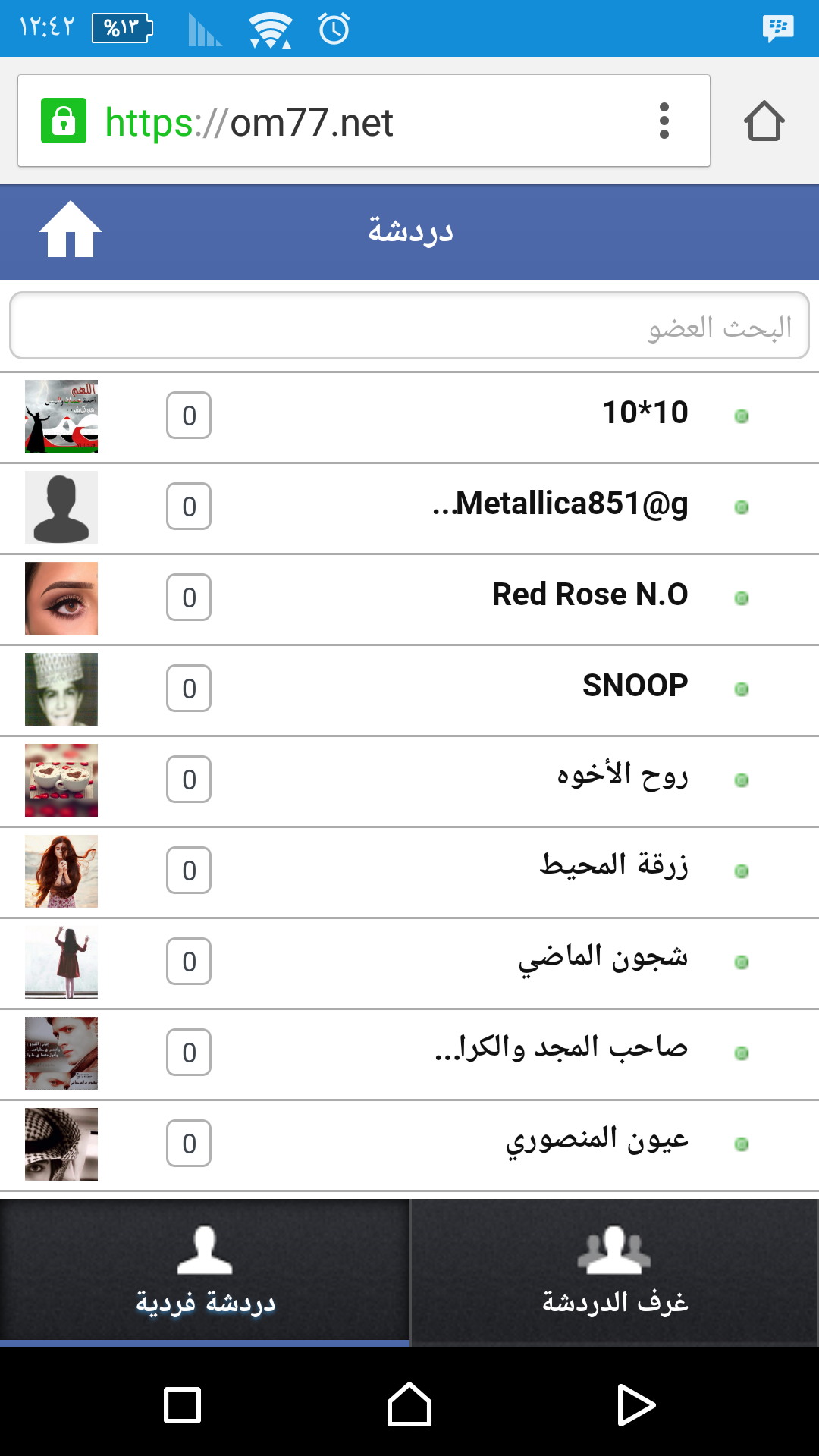The image size is (819, 1456).
Task: Open chat with عيون المنصوري
Action: point(409,1144)
